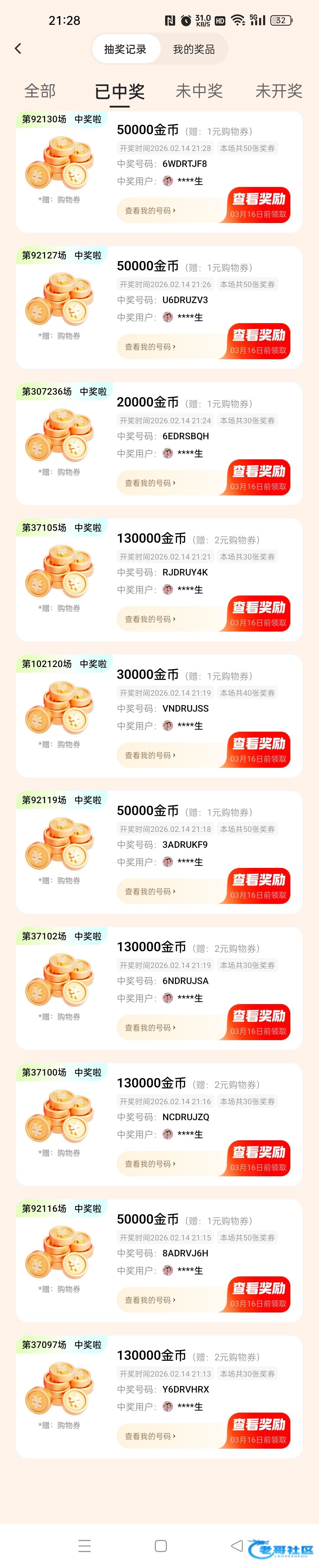This screenshot has height=1568, width=319.
Task: Go back using the top-left arrow
Action: pos(18,49)
